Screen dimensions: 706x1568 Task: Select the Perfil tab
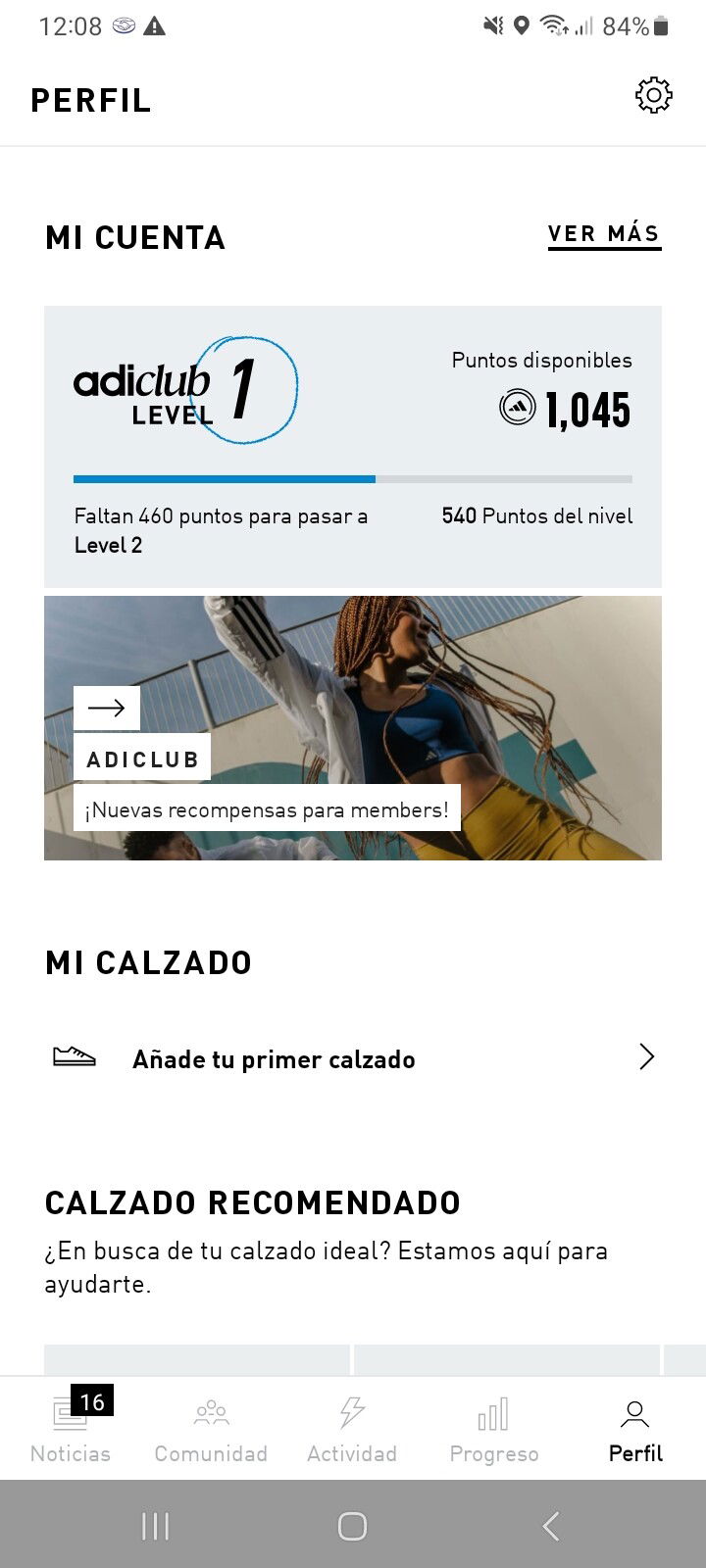(x=635, y=1428)
